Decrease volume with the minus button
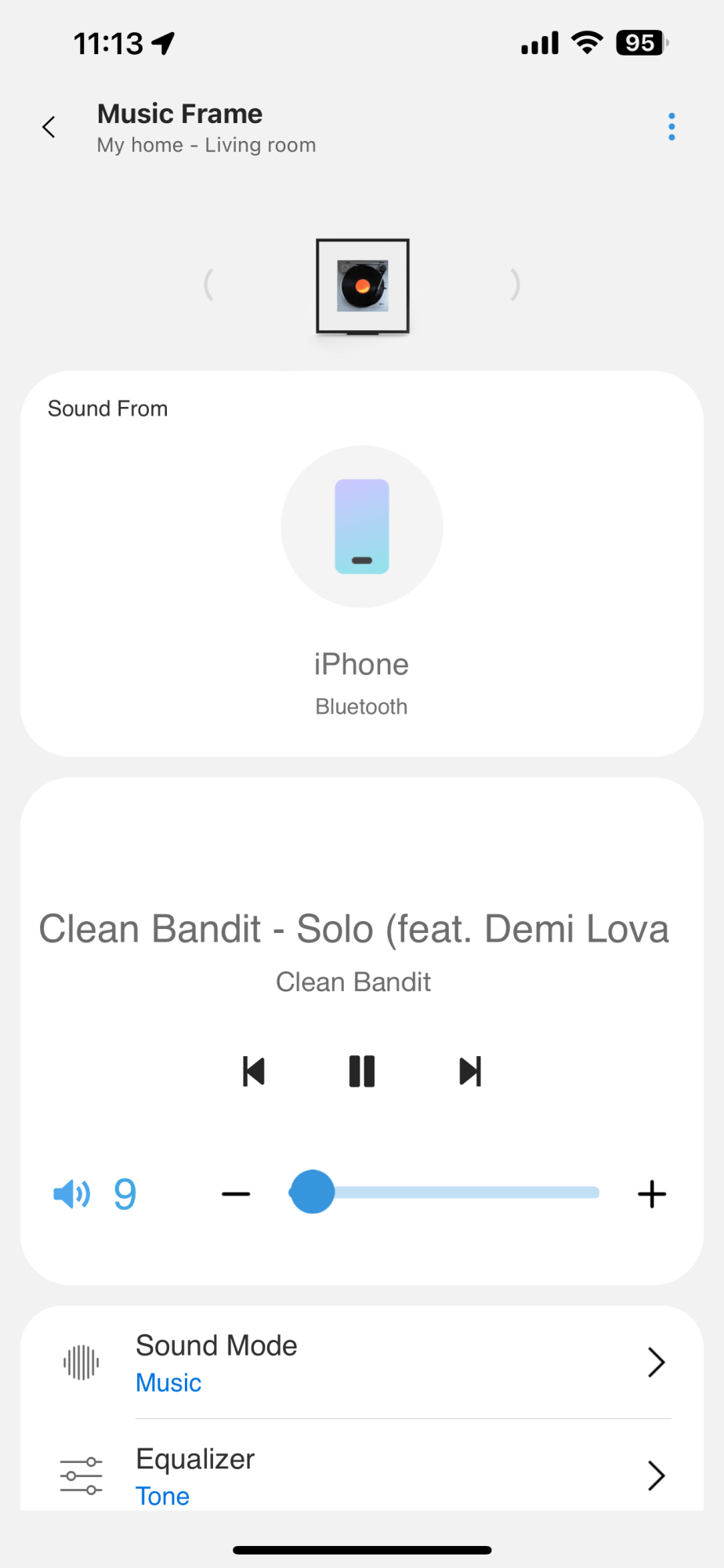 (236, 1194)
